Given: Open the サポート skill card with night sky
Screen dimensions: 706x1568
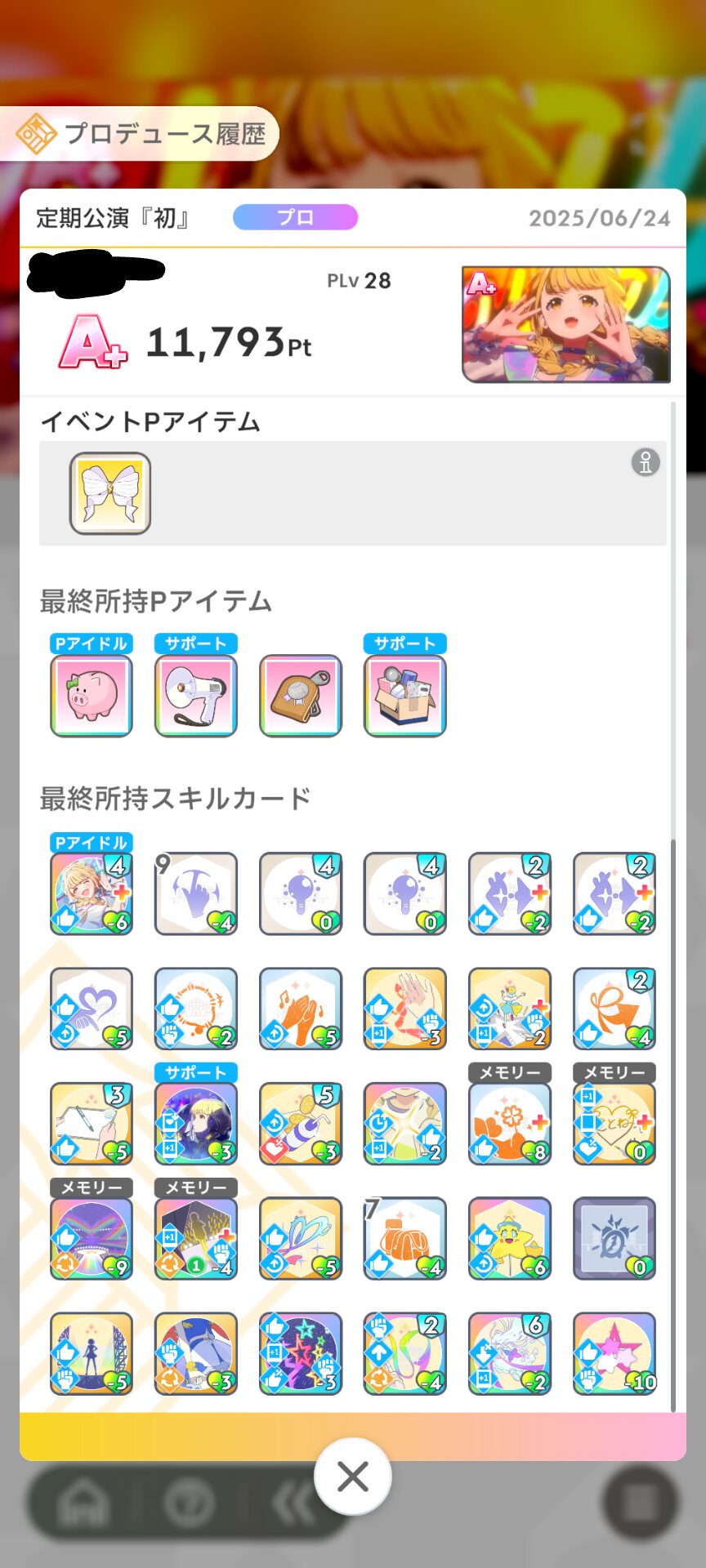Looking at the screenshot, I should click(196, 1124).
